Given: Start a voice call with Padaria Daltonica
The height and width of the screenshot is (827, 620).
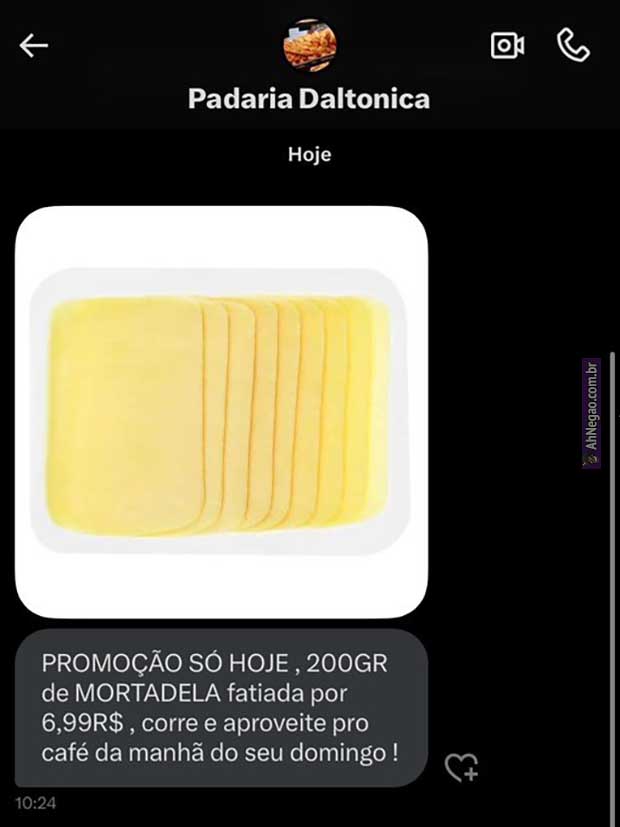Looking at the screenshot, I should pos(573,45).
